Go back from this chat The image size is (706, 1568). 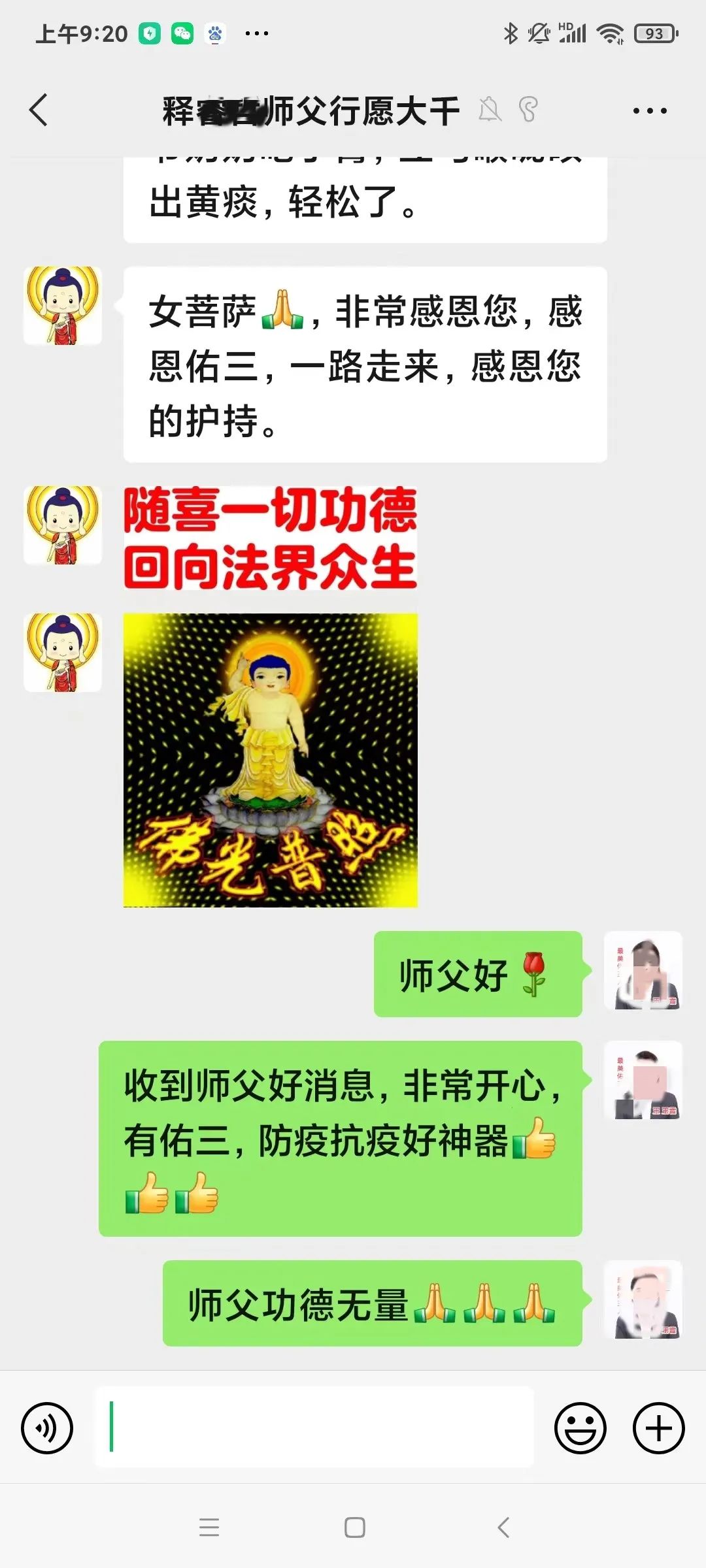click(x=39, y=110)
